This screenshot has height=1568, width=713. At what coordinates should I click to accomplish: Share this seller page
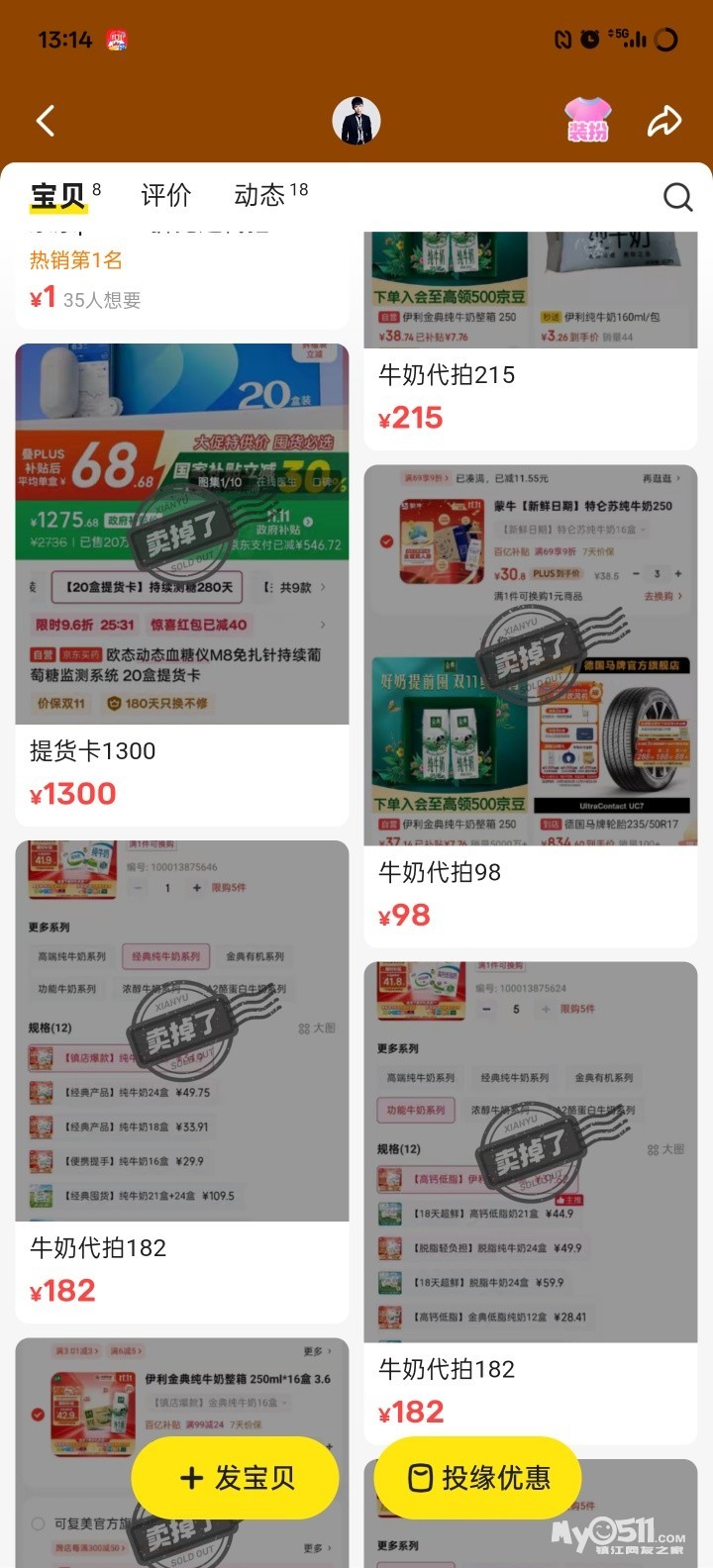(664, 122)
